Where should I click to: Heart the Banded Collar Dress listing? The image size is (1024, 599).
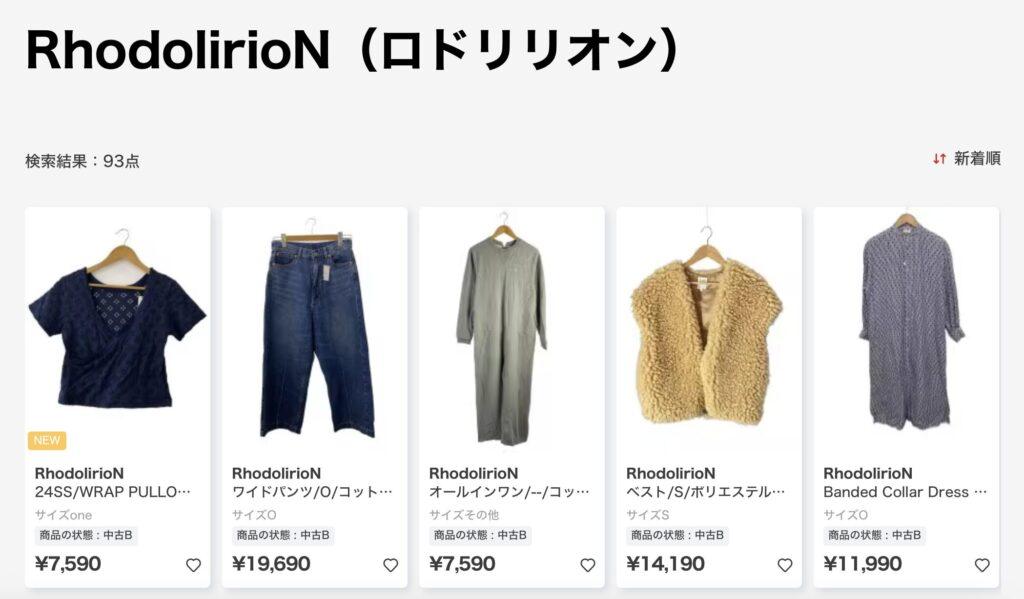point(982,565)
